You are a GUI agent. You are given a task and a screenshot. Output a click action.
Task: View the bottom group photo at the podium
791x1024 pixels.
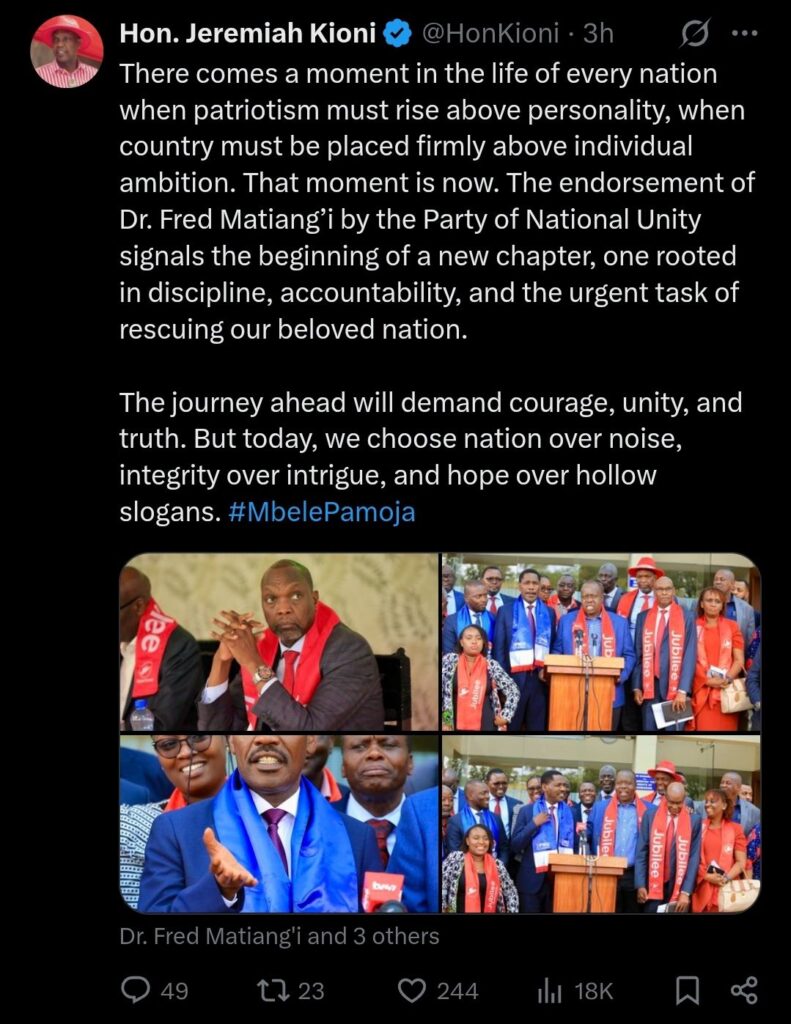pyautogui.click(x=601, y=824)
